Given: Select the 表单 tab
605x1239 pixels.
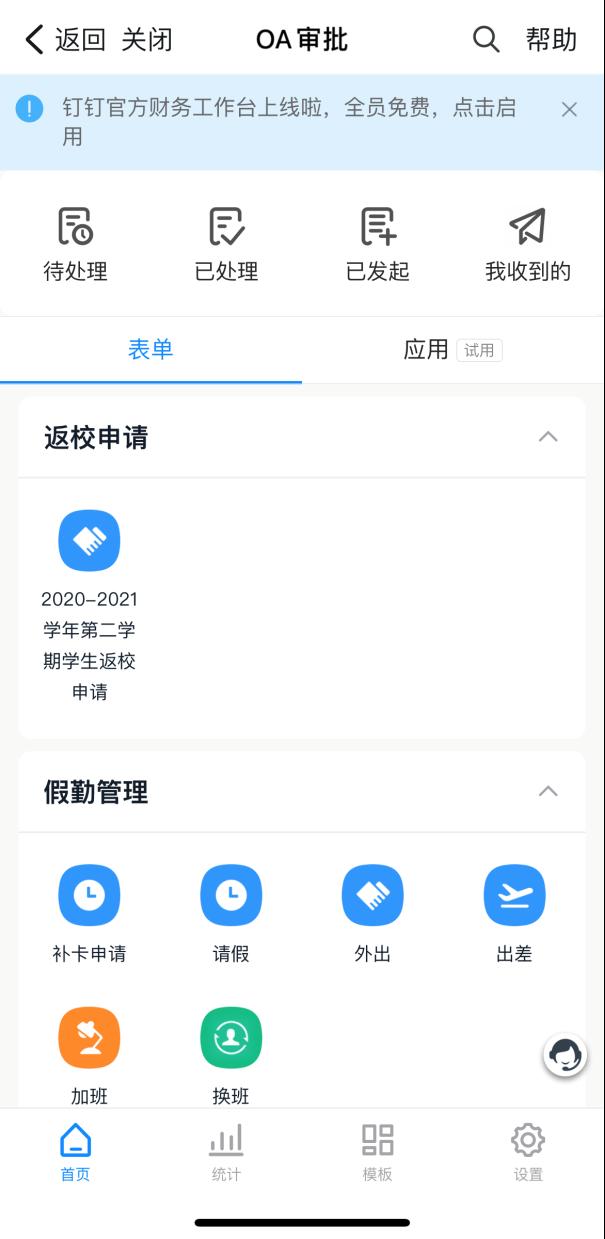Looking at the screenshot, I should coord(151,350).
